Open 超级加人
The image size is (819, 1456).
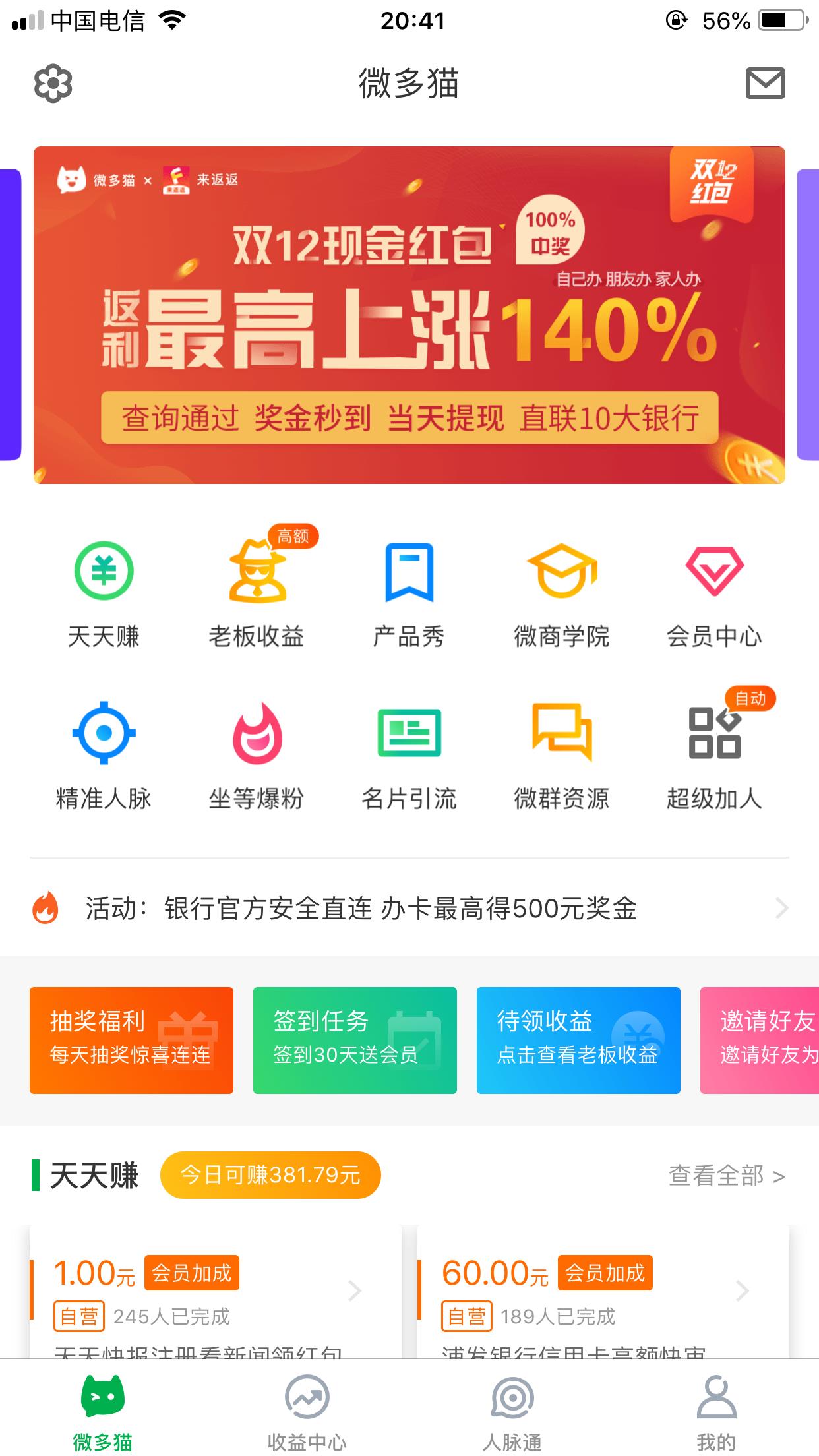click(x=714, y=755)
